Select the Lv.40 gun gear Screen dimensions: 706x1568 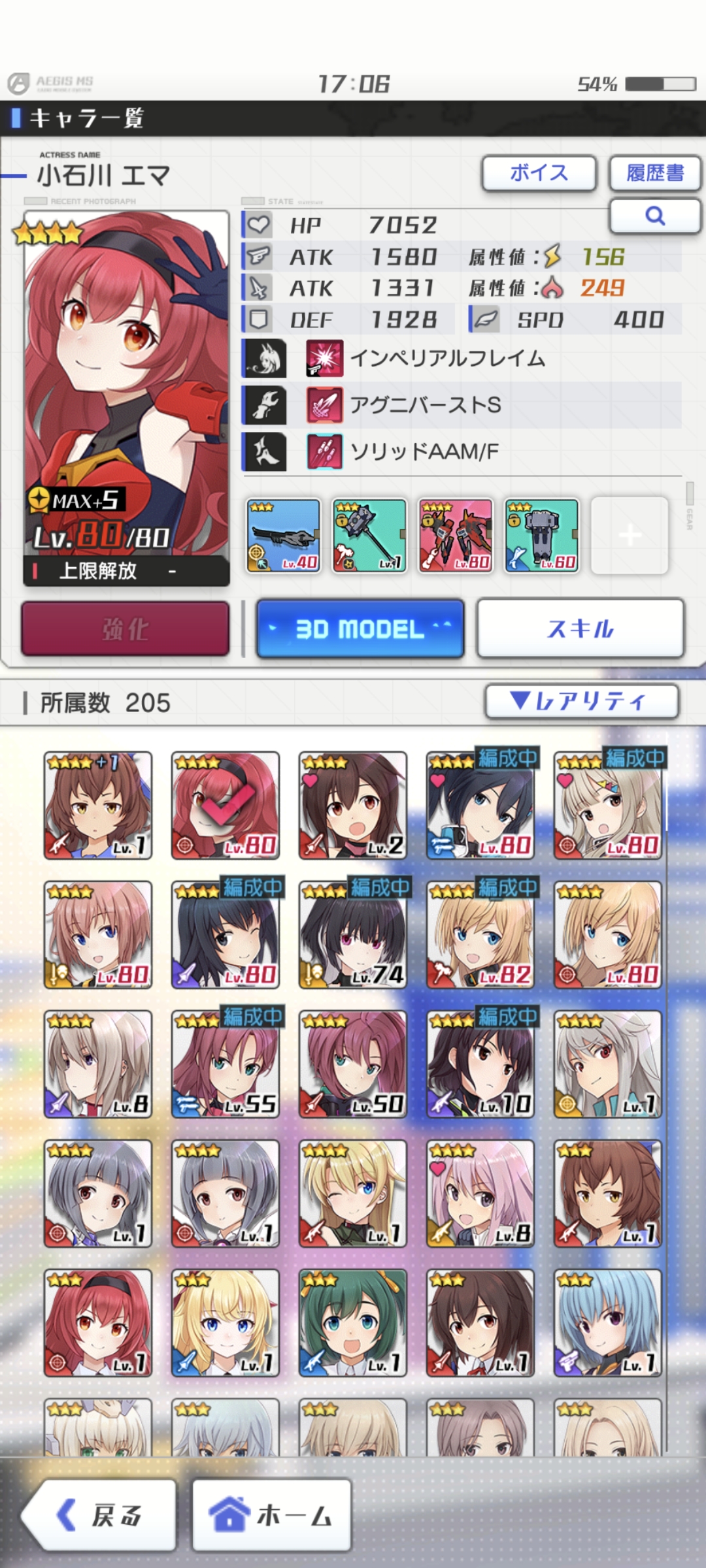(284, 536)
